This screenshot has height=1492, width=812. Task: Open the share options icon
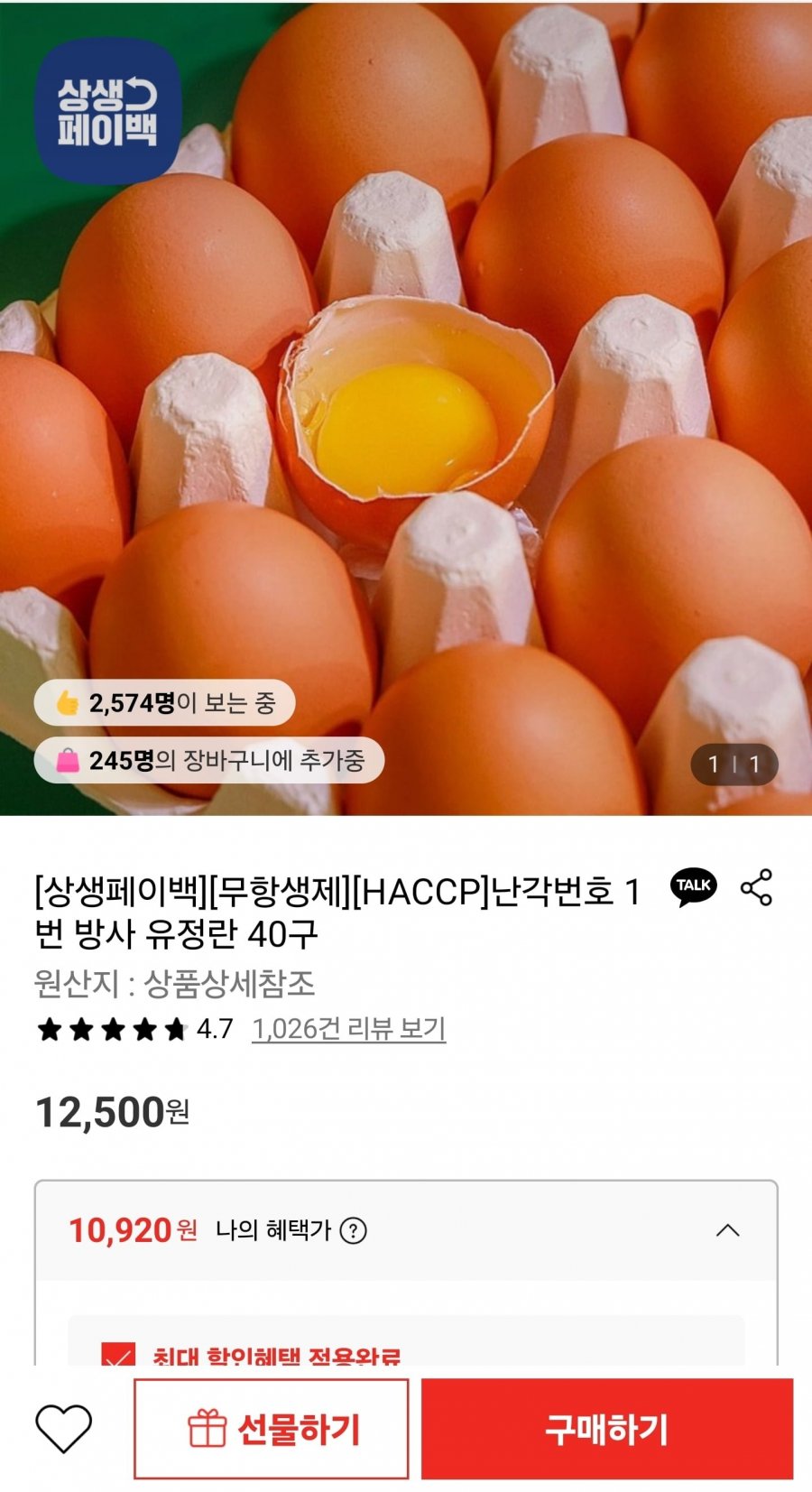click(756, 887)
